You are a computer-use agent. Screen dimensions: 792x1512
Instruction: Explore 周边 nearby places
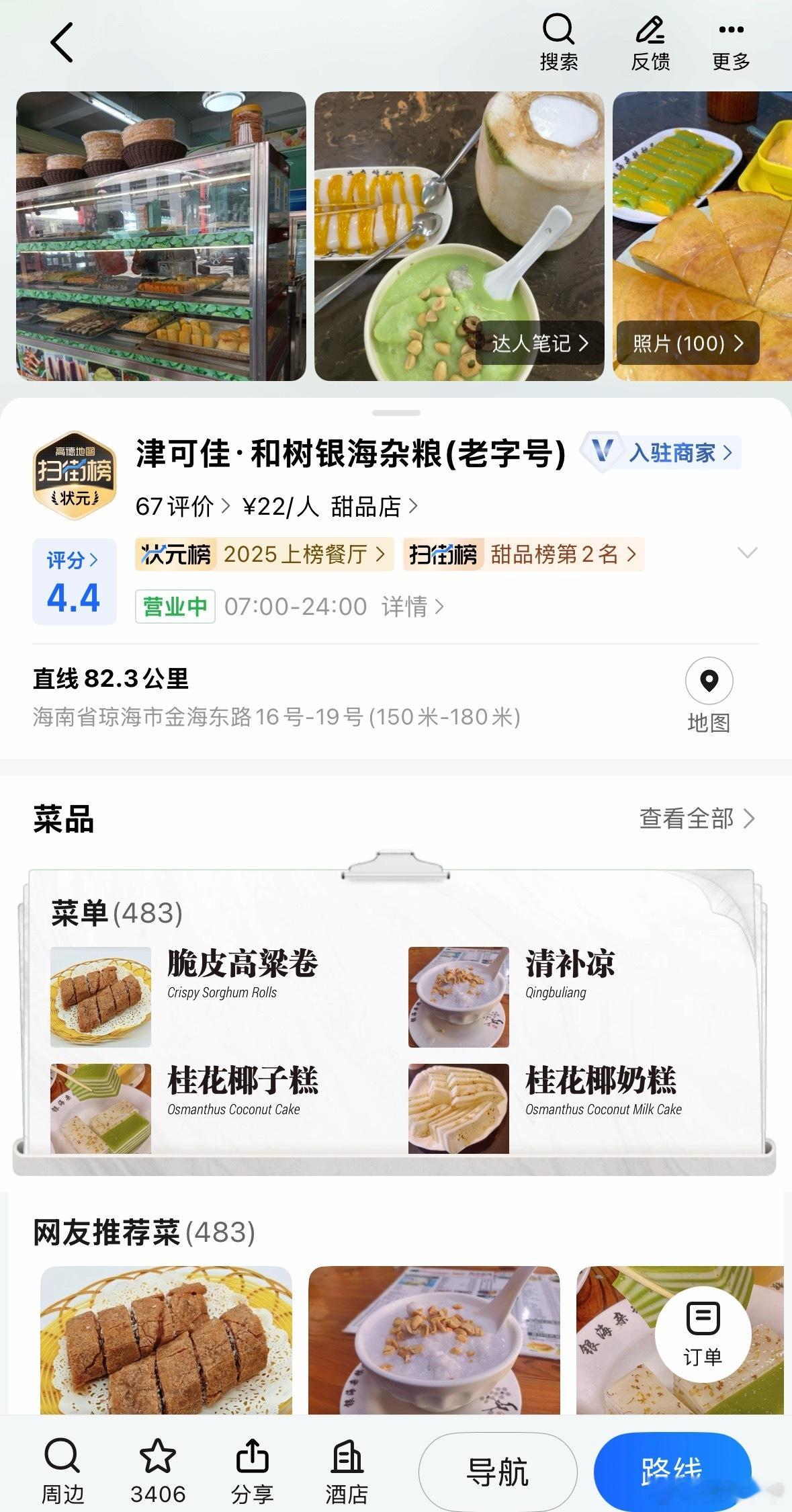(62, 1472)
